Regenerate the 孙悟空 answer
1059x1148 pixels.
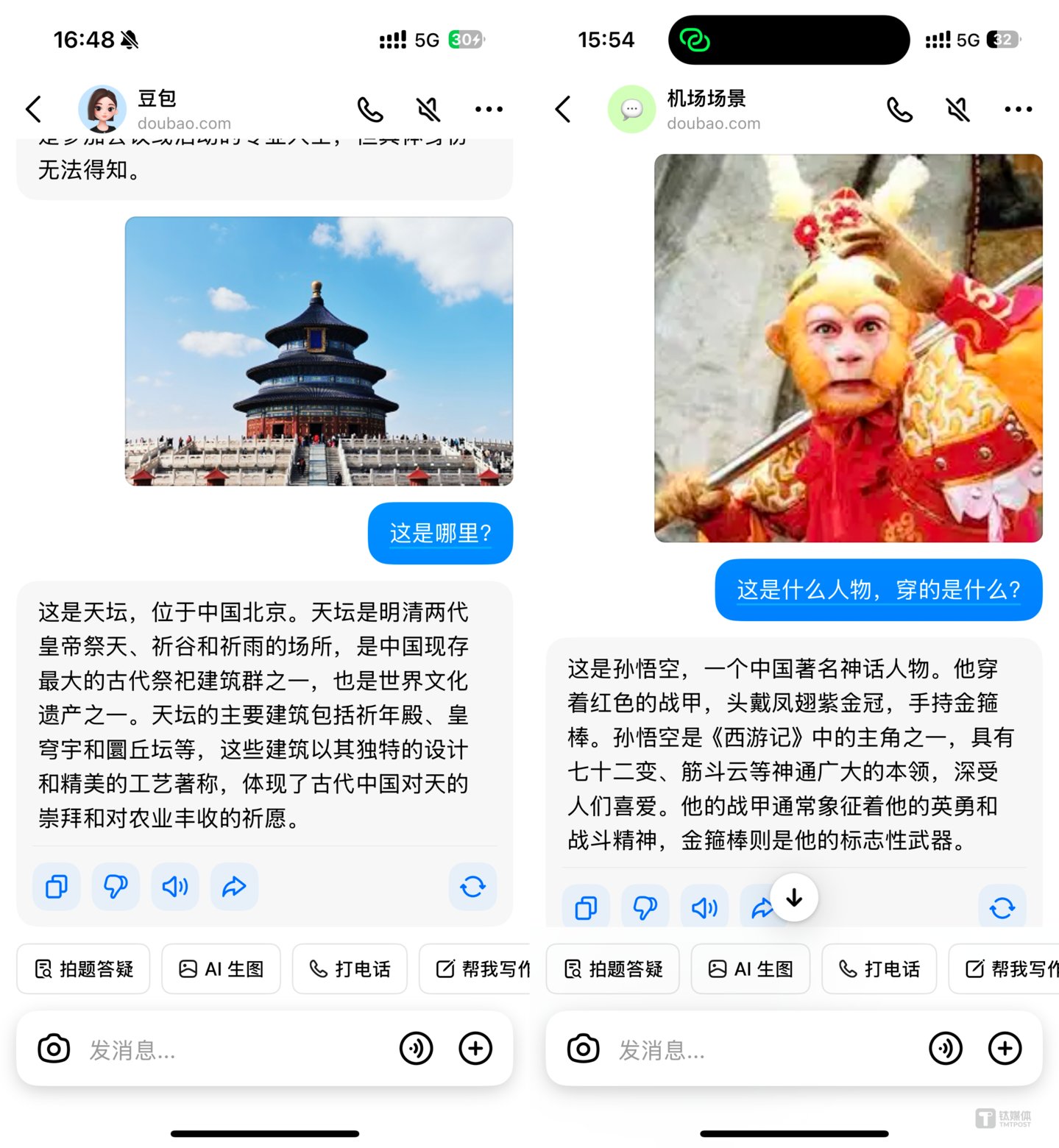[x=1002, y=907]
